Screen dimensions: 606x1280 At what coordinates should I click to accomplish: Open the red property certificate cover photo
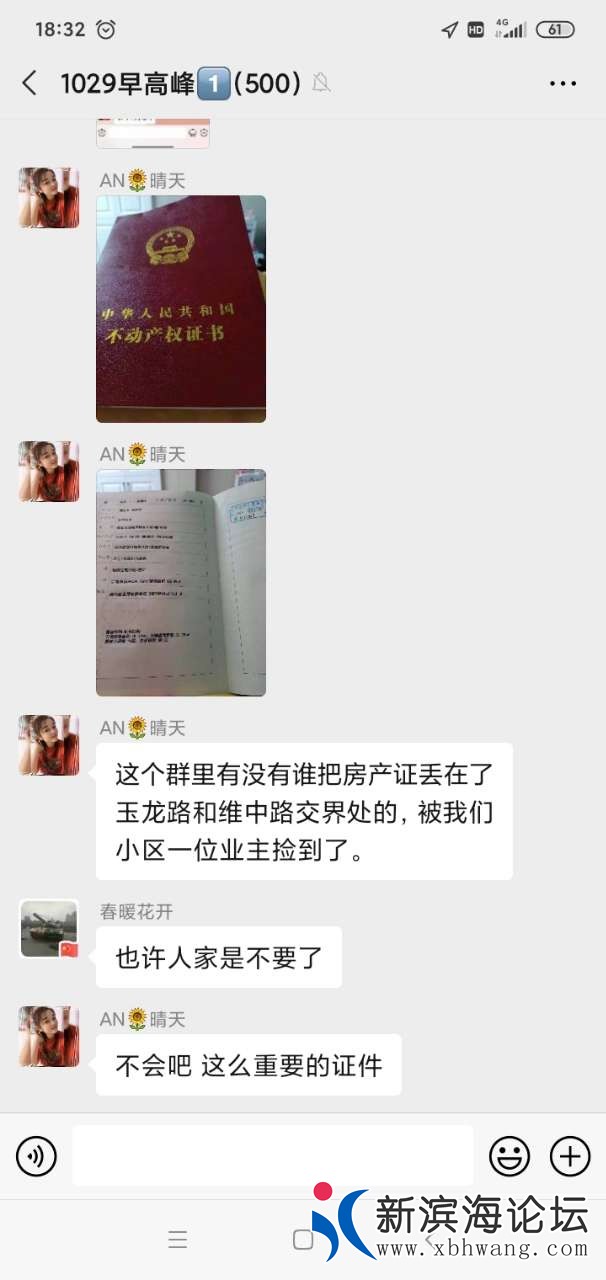coord(181,308)
